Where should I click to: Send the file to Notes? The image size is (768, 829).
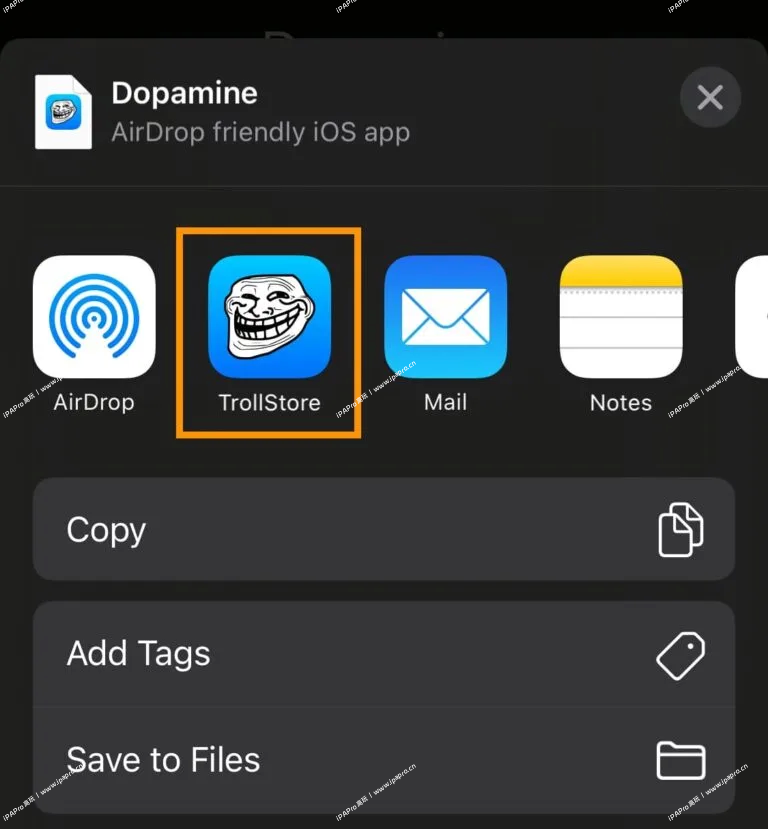[620, 316]
